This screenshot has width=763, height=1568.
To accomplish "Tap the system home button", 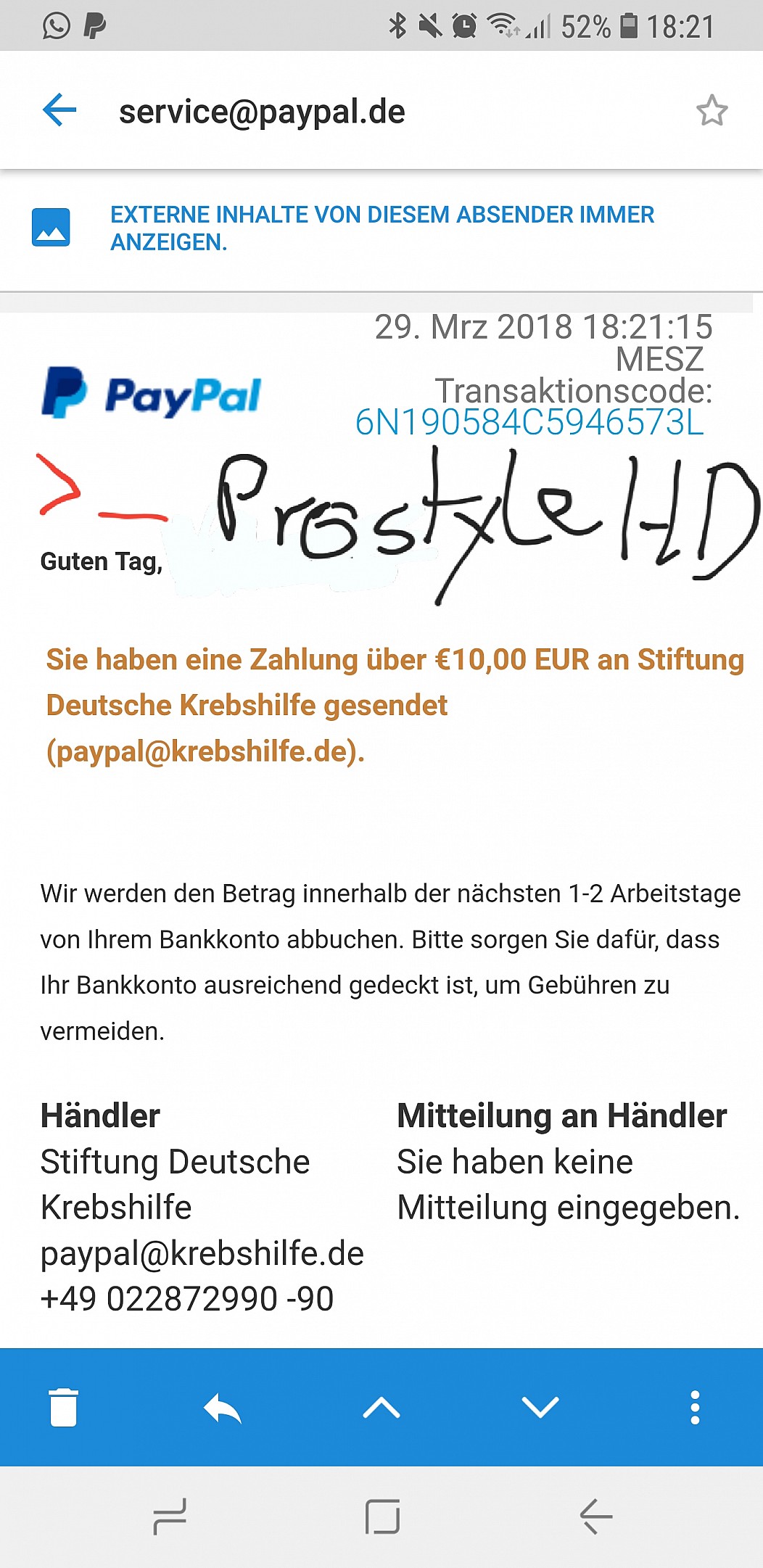I will tap(382, 1517).
